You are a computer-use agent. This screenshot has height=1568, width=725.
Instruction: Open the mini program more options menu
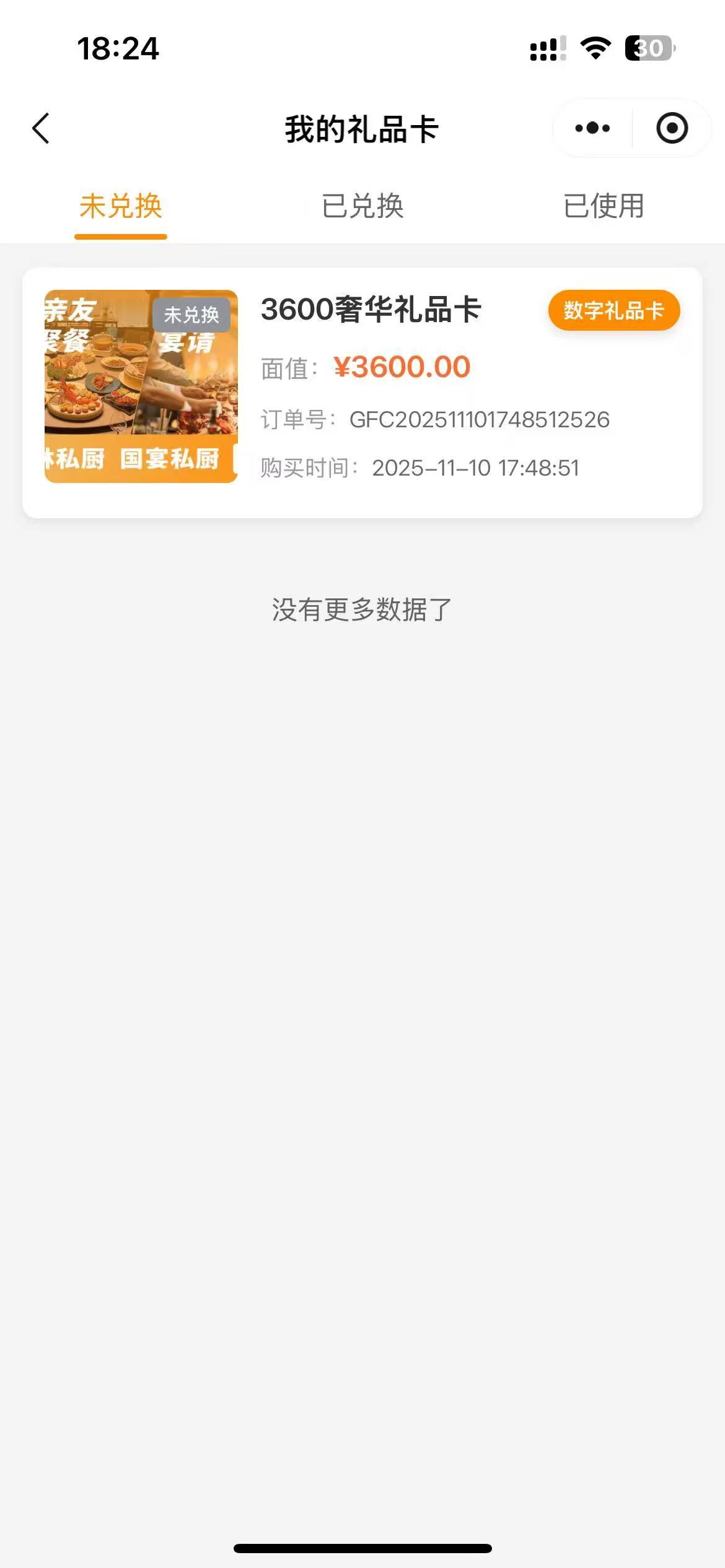pyautogui.click(x=592, y=129)
